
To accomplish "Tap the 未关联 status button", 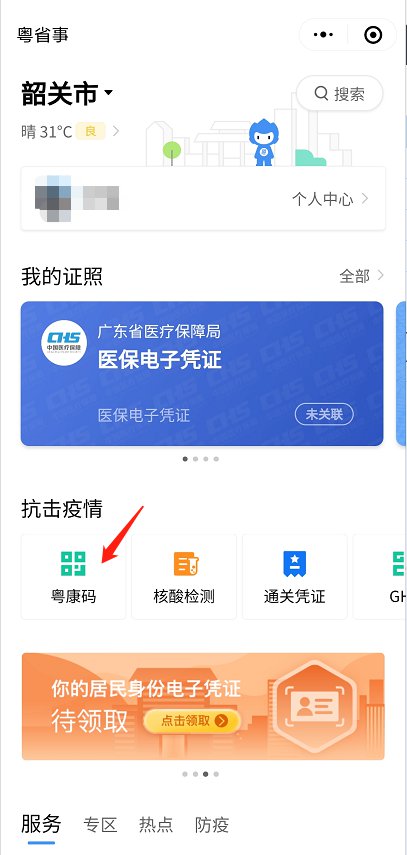I will coord(324,414).
